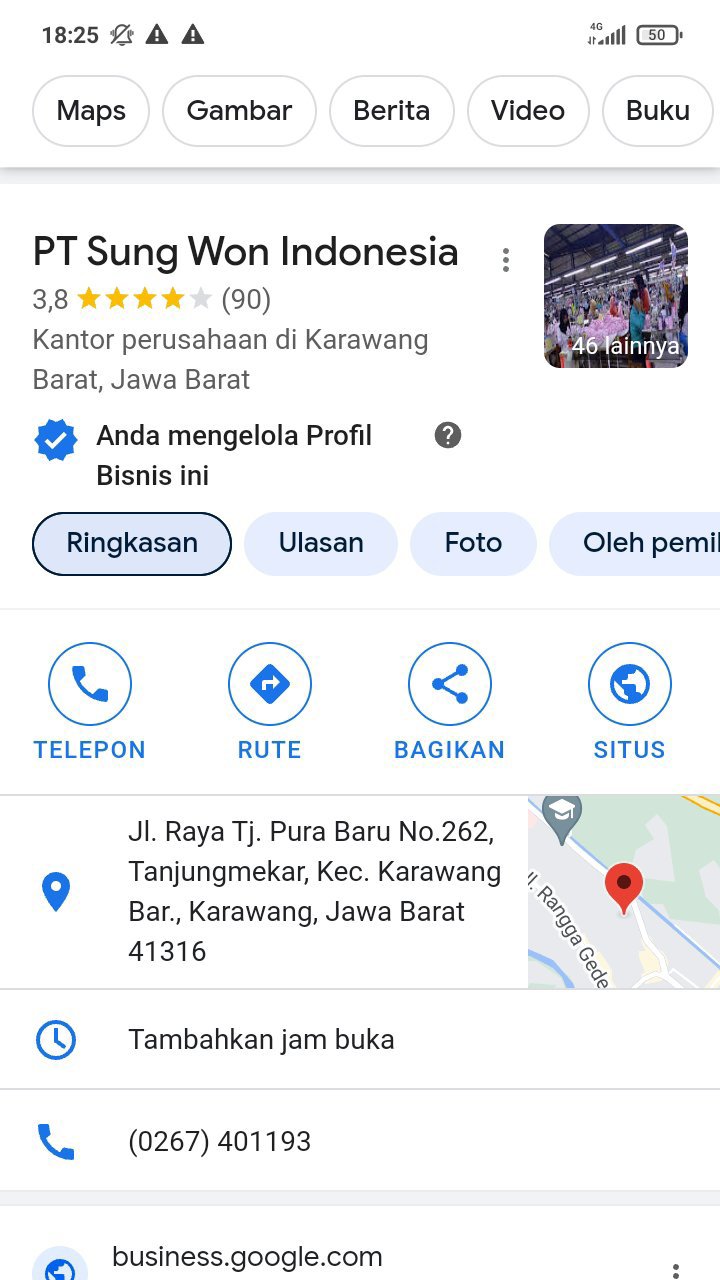Image resolution: width=720 pixels, height=1280 pixels.
Task: Open the help icon beside Profil Bisnis
Action: 448,435
